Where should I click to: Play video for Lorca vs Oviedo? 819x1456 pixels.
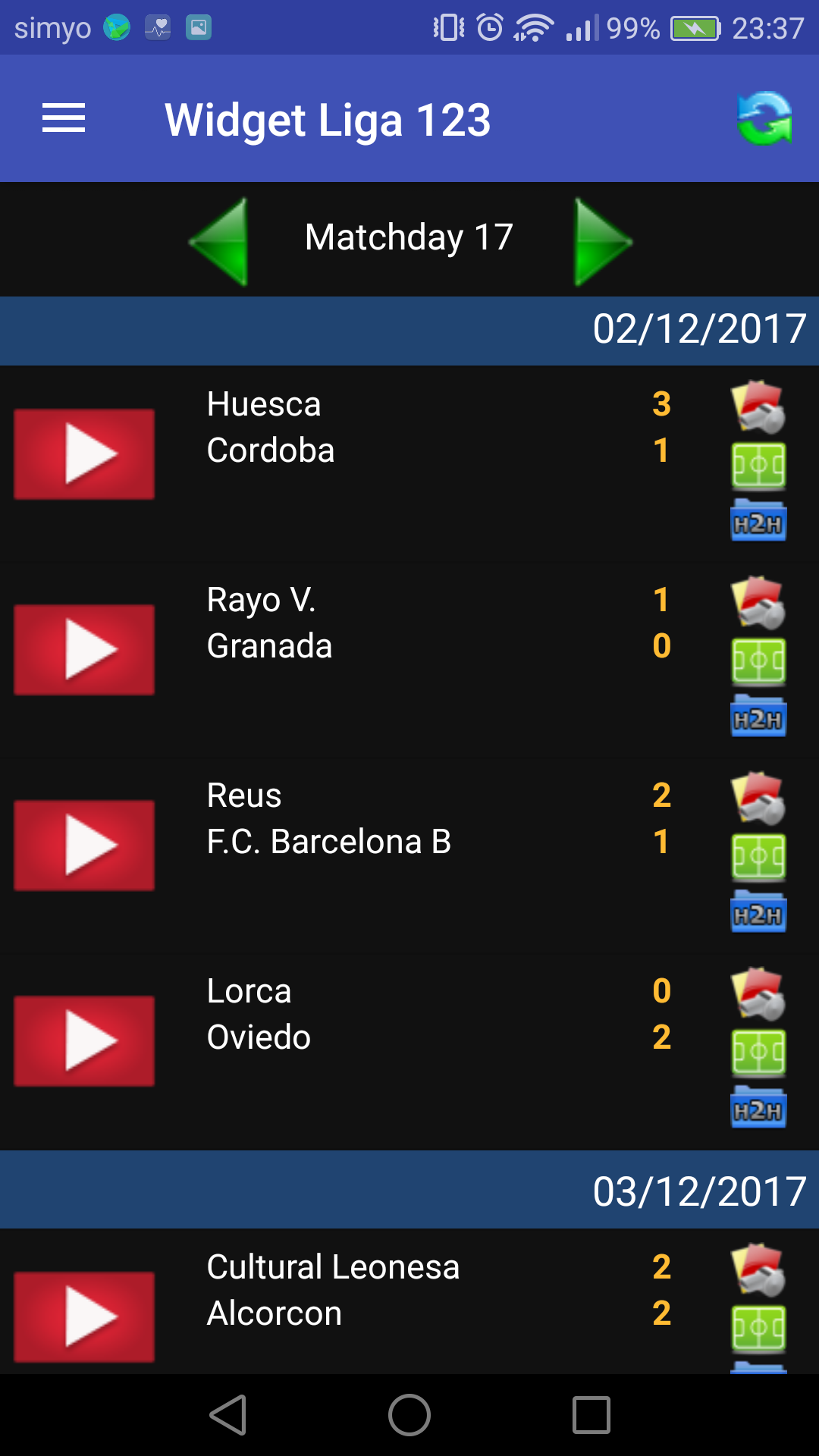point(84,1041)
